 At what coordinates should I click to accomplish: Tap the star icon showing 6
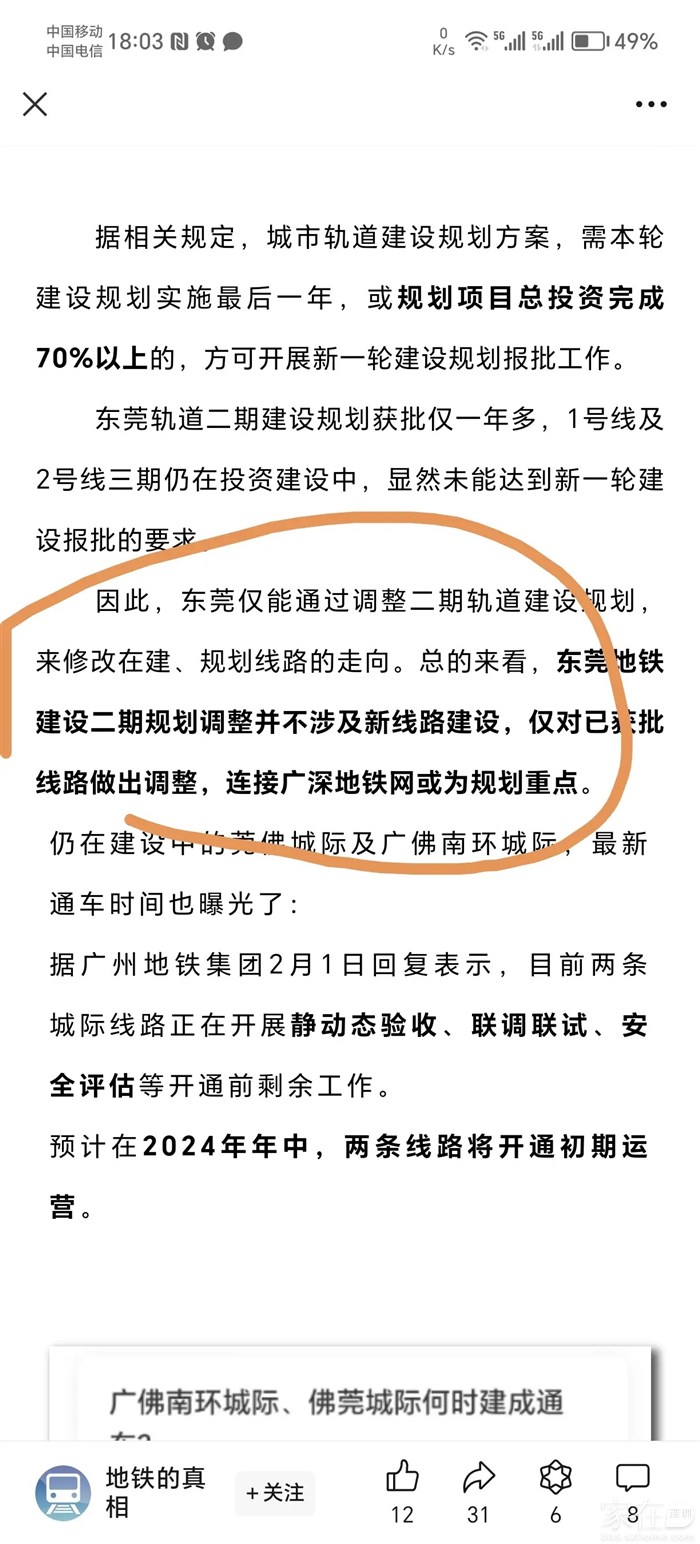555,1479
